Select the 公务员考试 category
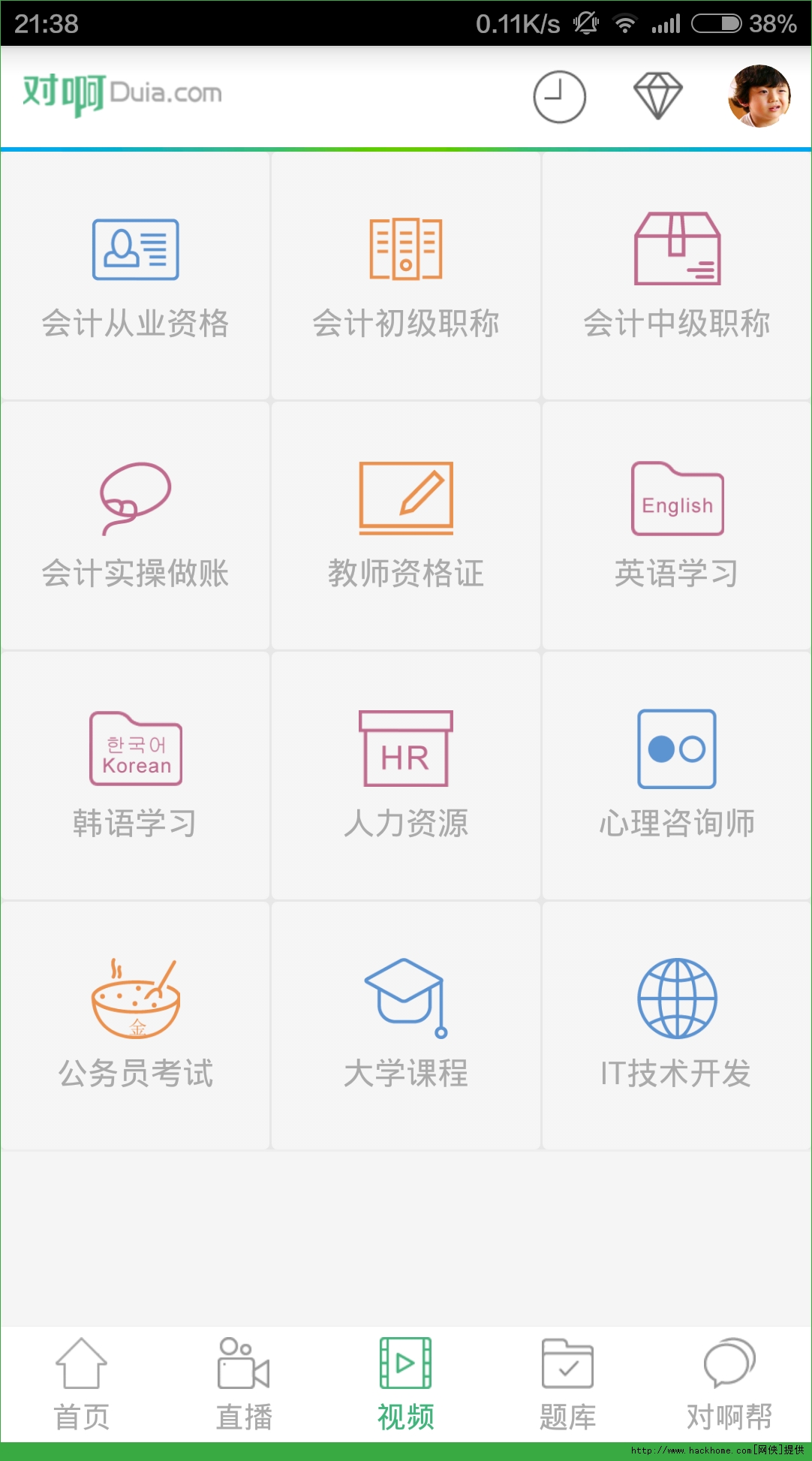This screenshot has width=812, height=1461. [135, 1026]
